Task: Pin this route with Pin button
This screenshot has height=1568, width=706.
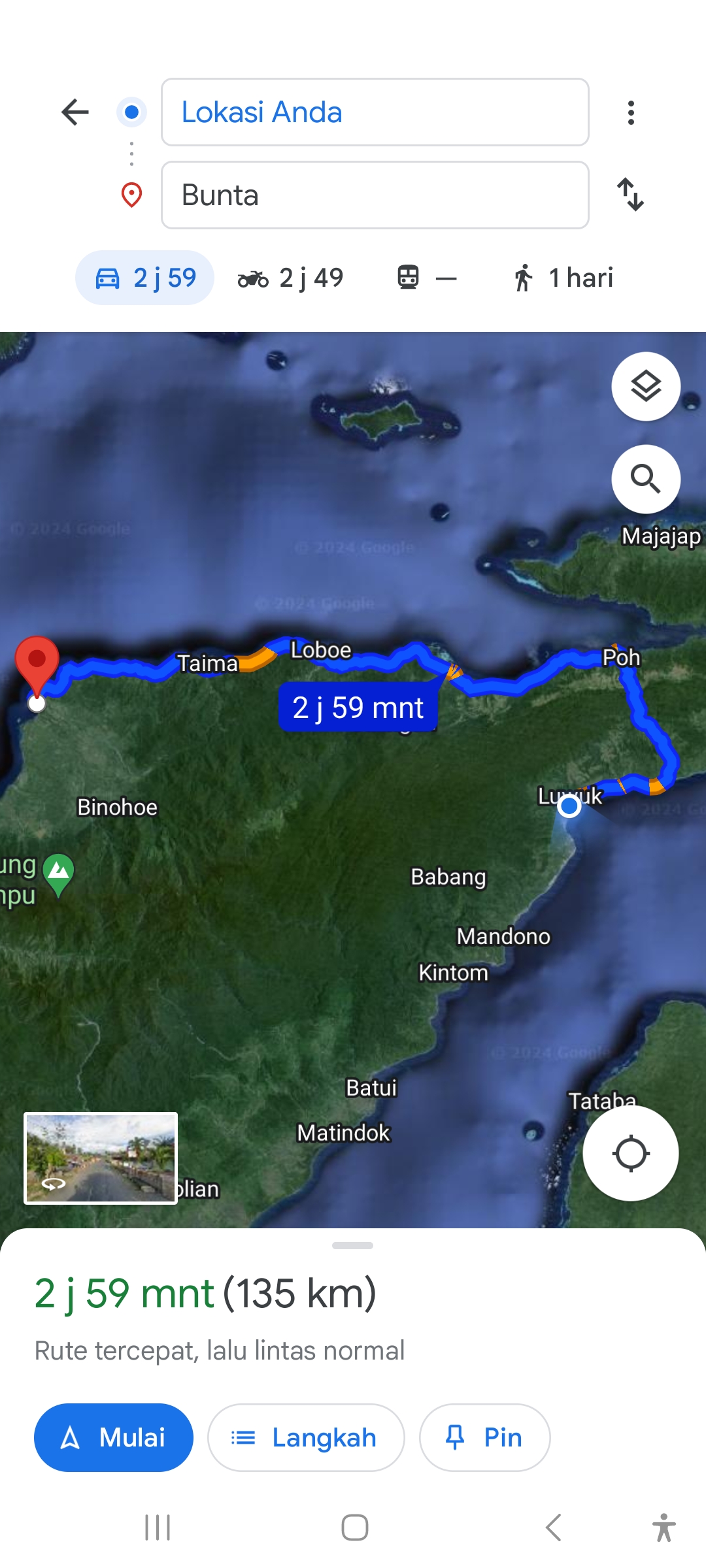Action: pyautogui.click(x=484, y=1437)
